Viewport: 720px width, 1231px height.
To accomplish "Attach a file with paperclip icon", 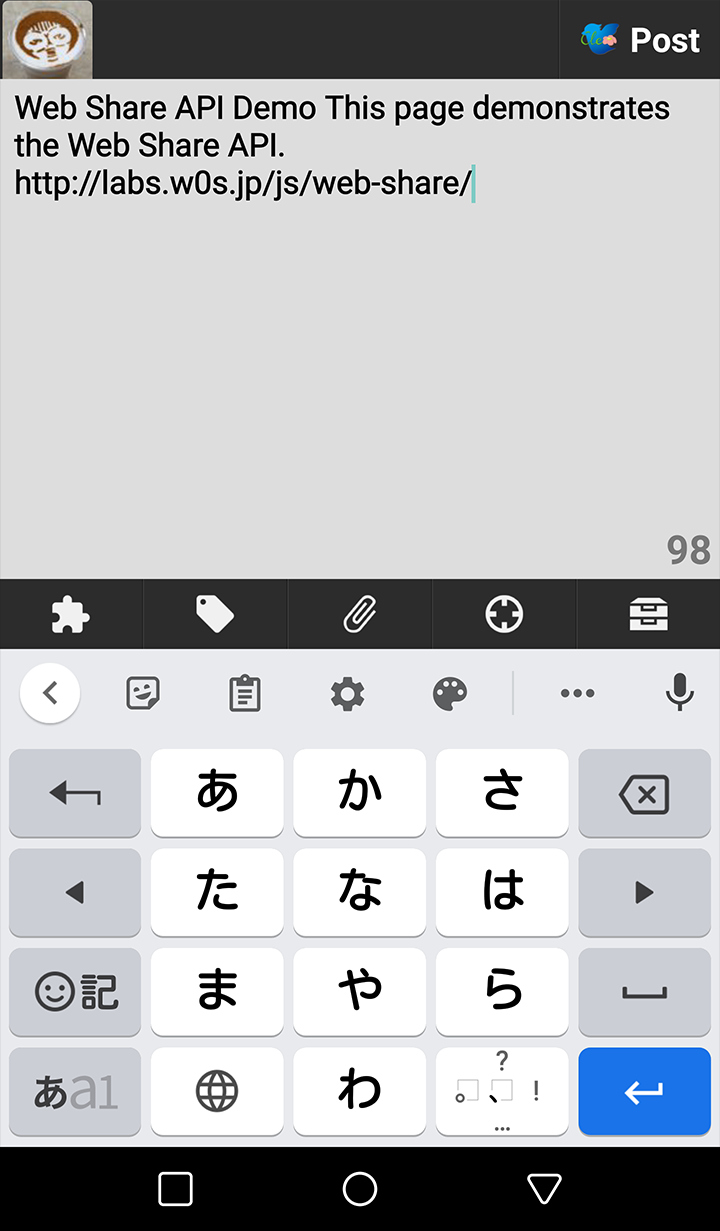I will point(360,614).
